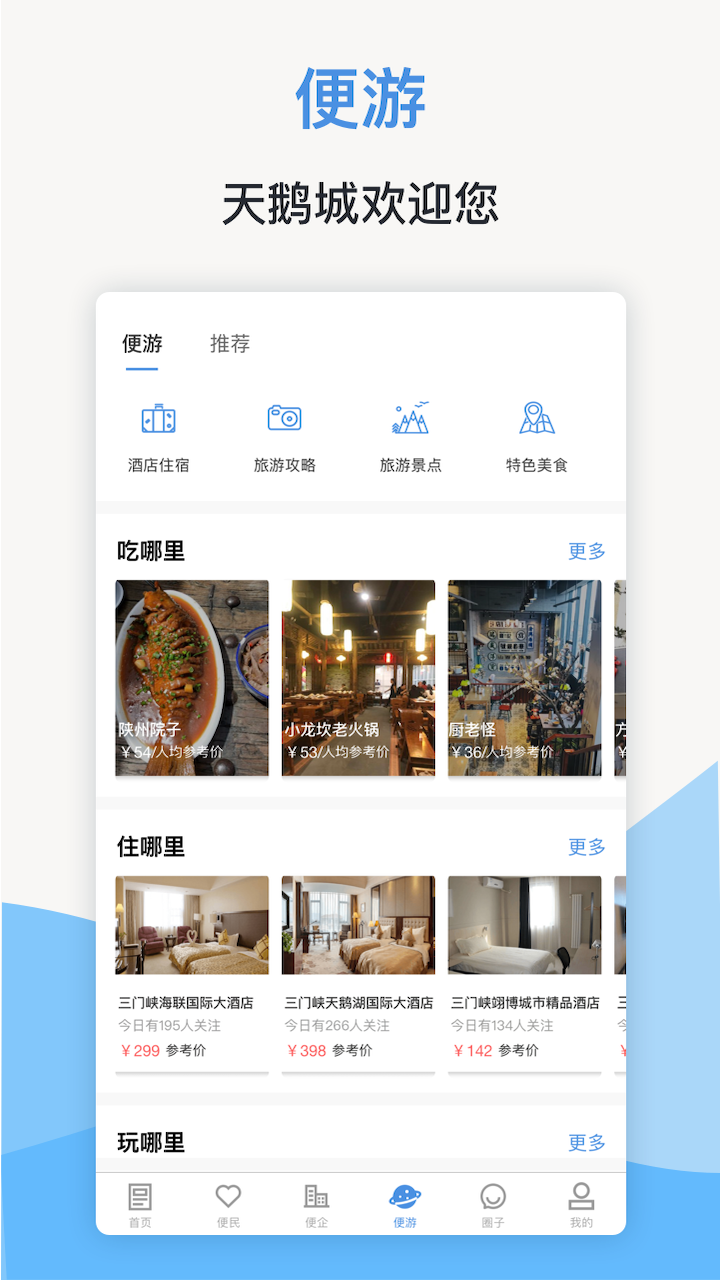Select the 便游 tab at top
The image size is (720, 1280).
pyautogui.click(x=142, y=343)
